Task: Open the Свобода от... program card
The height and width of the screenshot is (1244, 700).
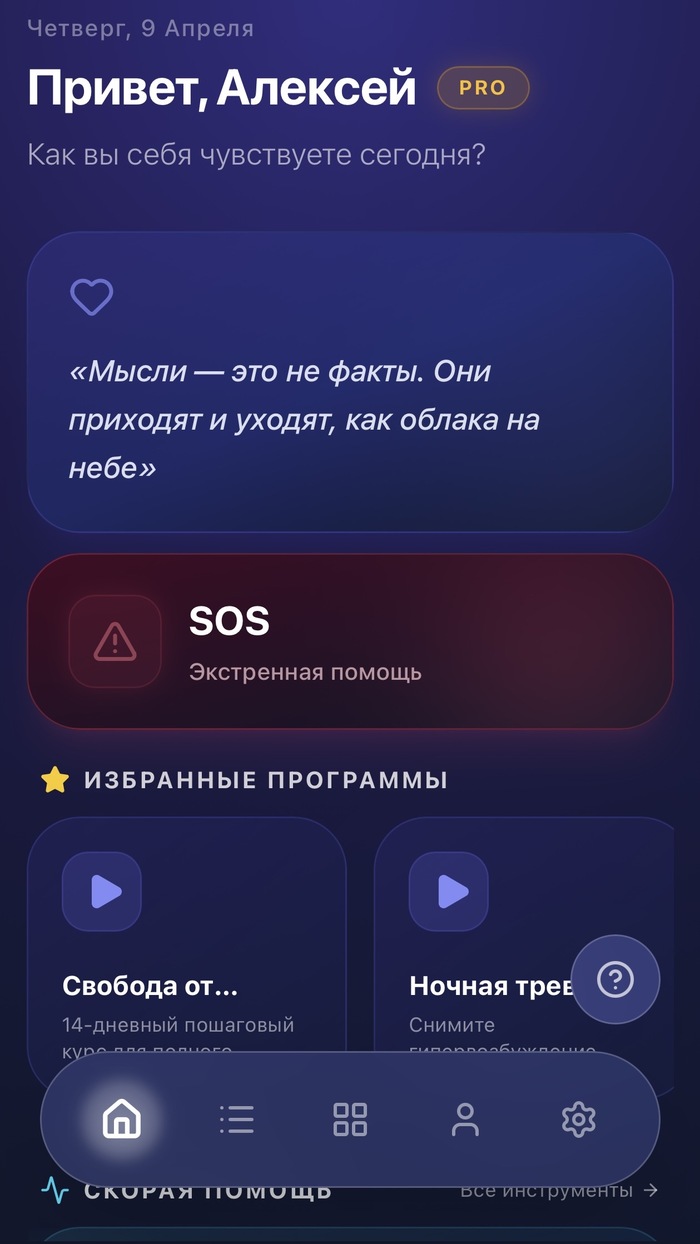Action: [186, 940]
